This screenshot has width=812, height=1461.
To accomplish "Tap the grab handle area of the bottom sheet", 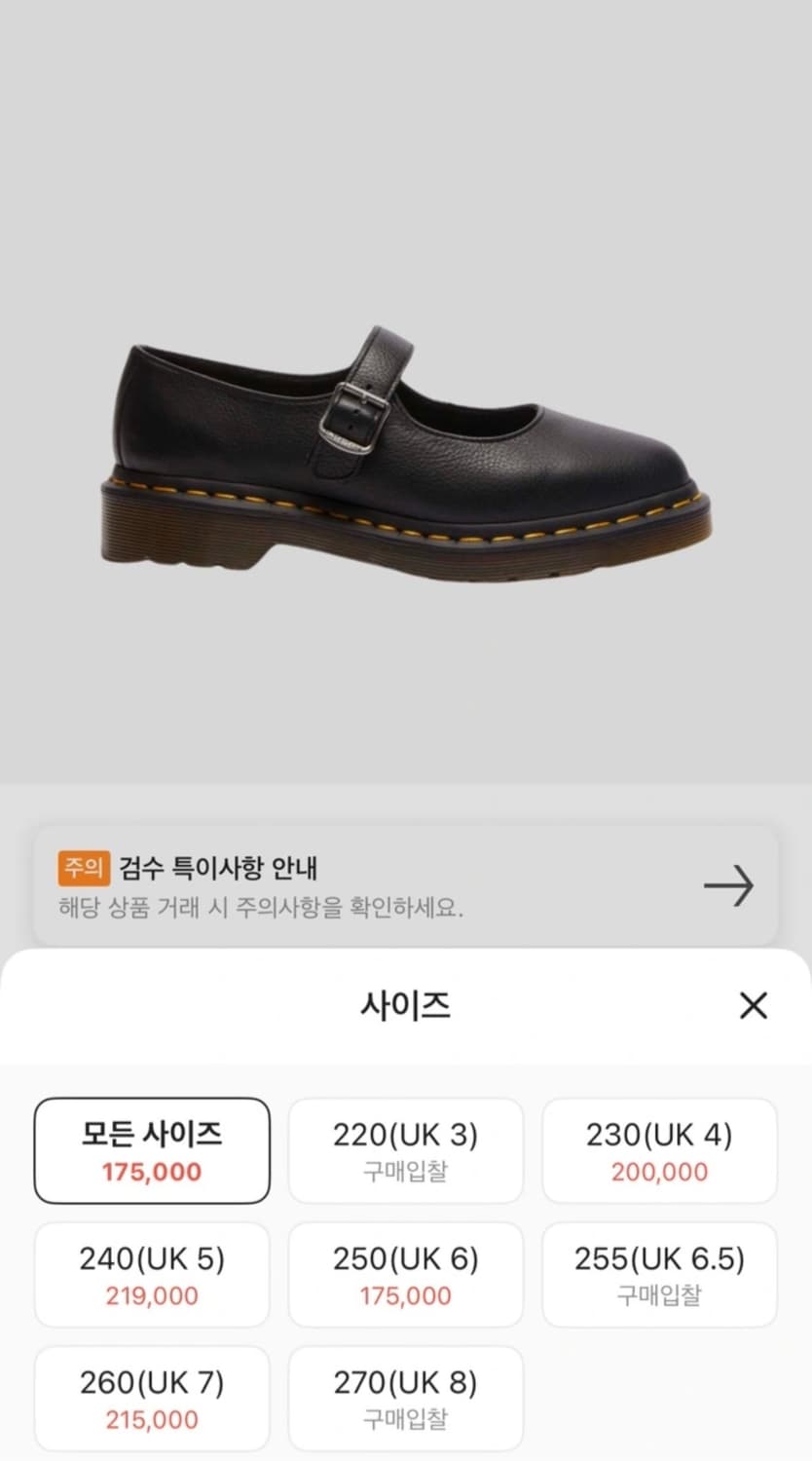I will tap(405, 969).
